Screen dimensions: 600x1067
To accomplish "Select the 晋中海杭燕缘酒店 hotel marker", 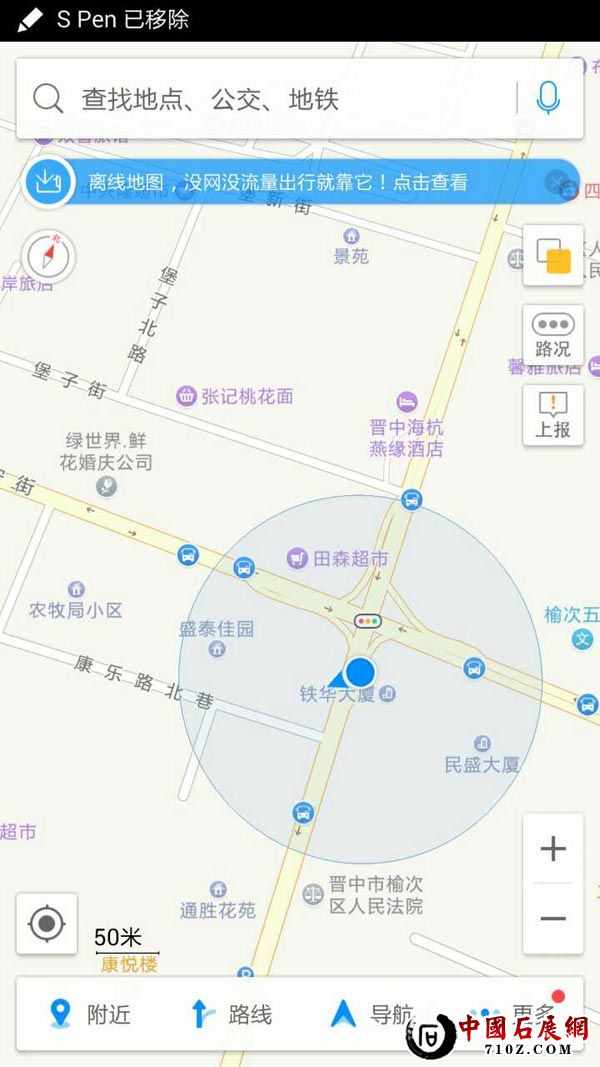I will click(x=406, y=402).
